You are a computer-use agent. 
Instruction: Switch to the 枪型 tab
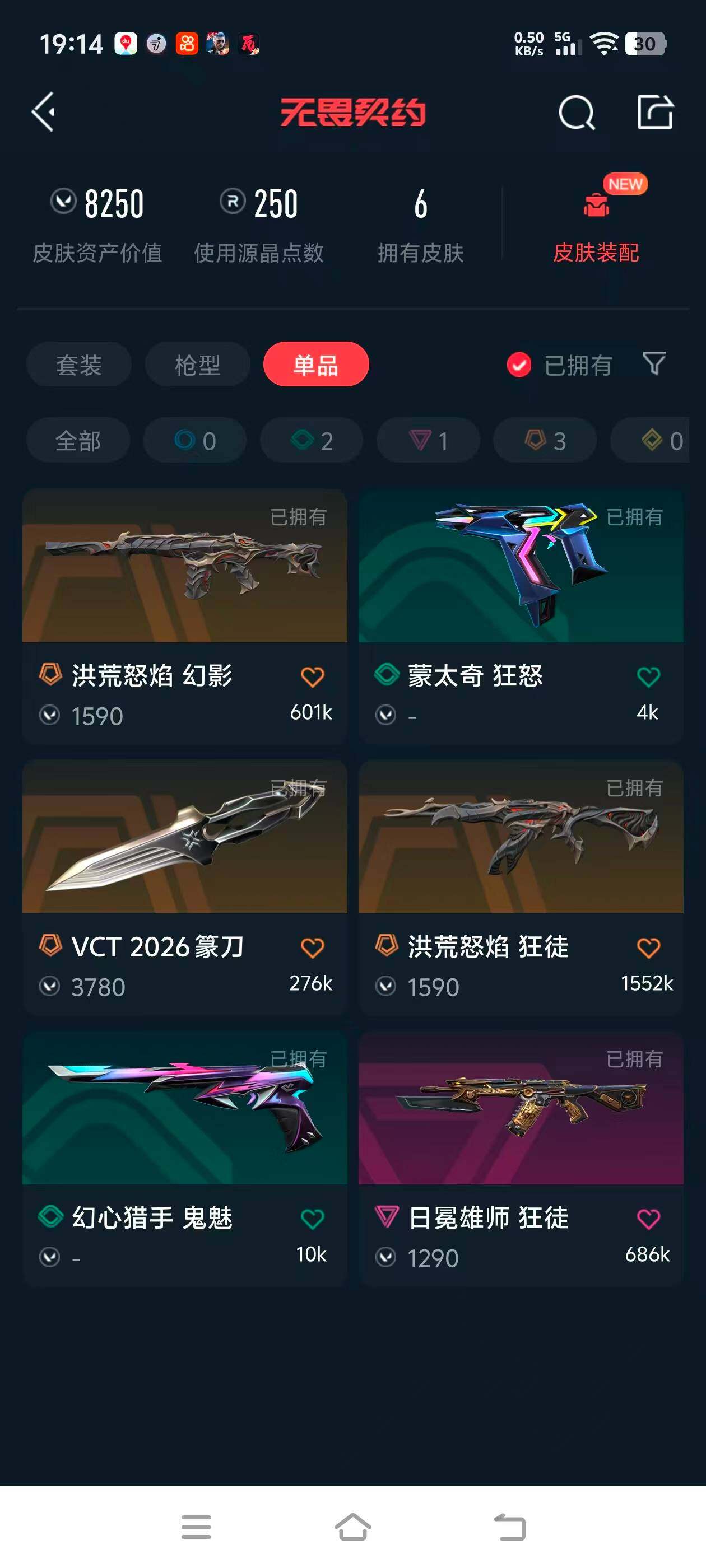pyautogui.click(x=196, y=364)
